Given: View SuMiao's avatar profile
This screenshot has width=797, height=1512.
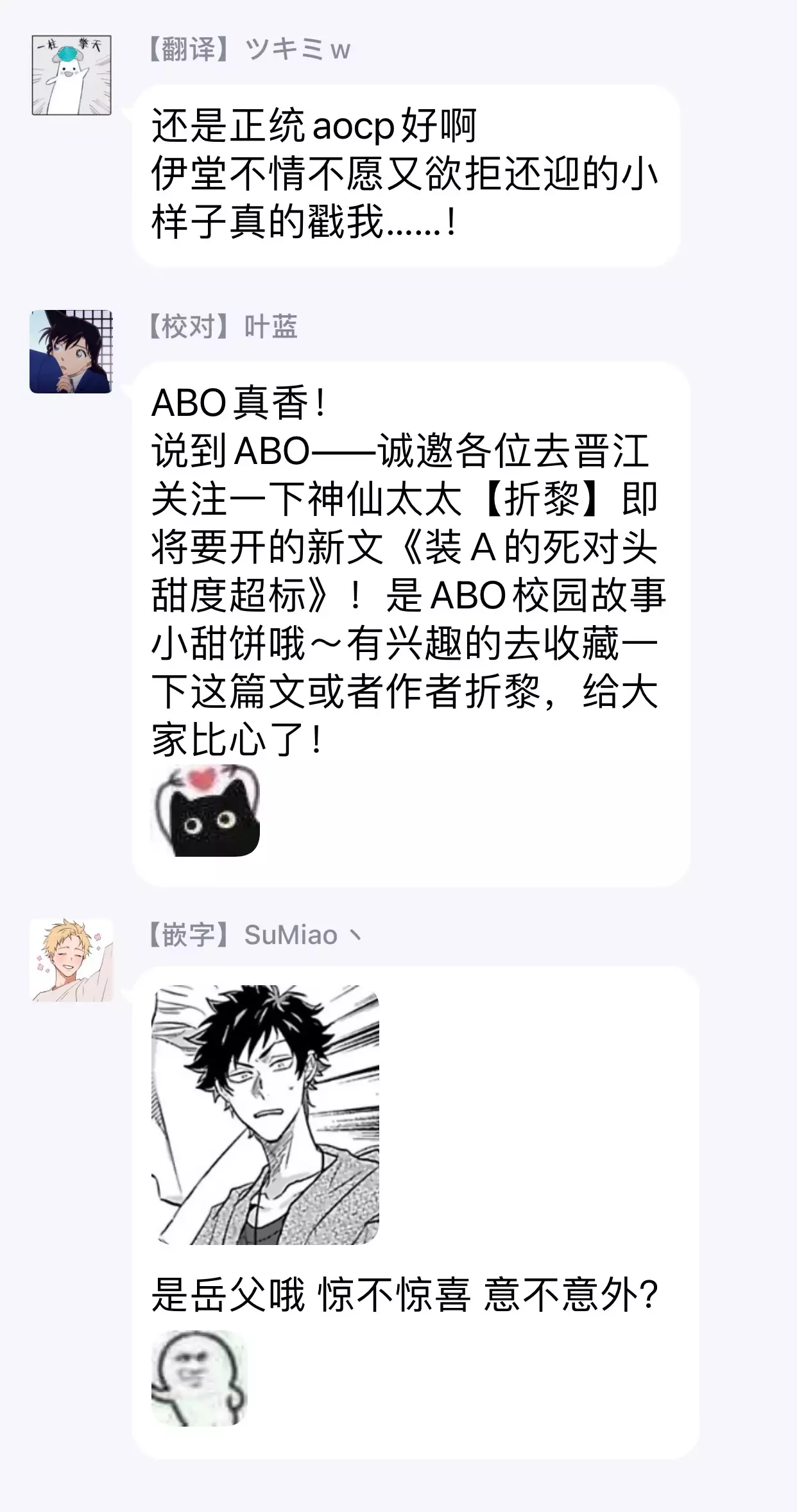Looking at the screenshot, I should click(x=71, y=960).
